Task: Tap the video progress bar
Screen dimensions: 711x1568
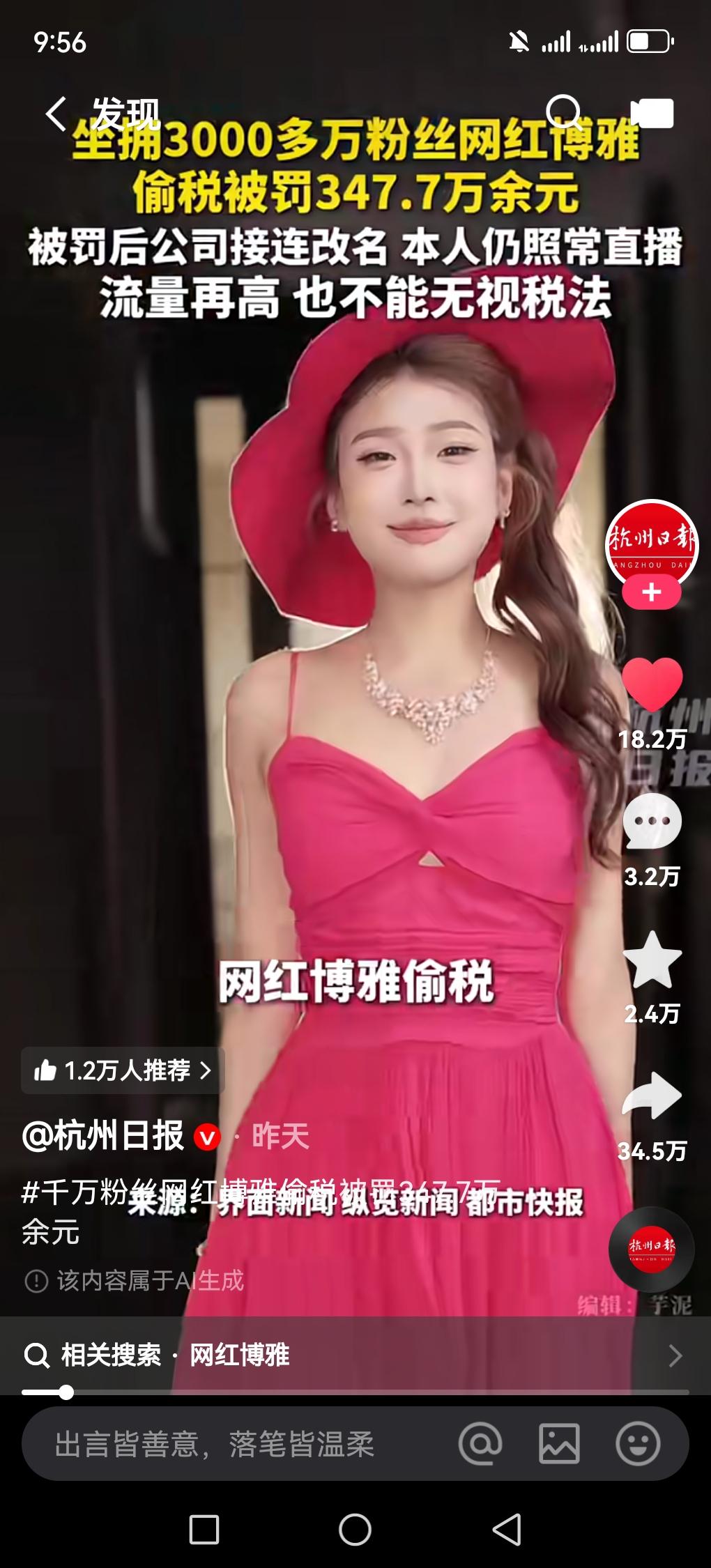Action: pos(355,1392)
